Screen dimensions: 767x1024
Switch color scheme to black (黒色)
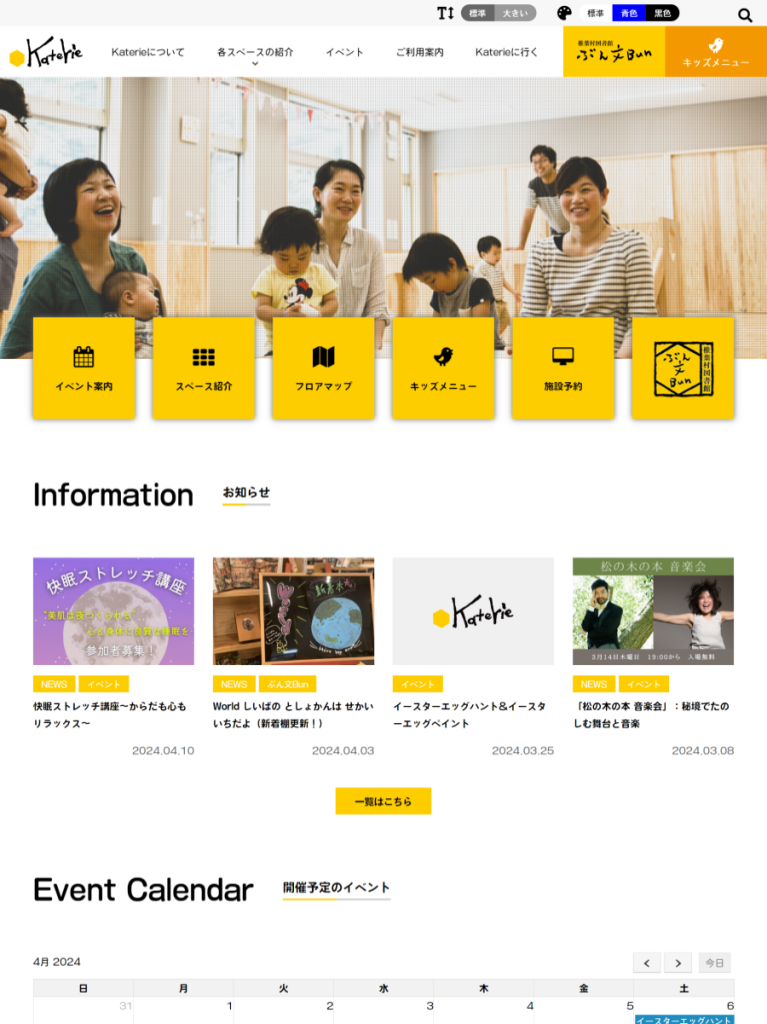click(x=662, y=13)
